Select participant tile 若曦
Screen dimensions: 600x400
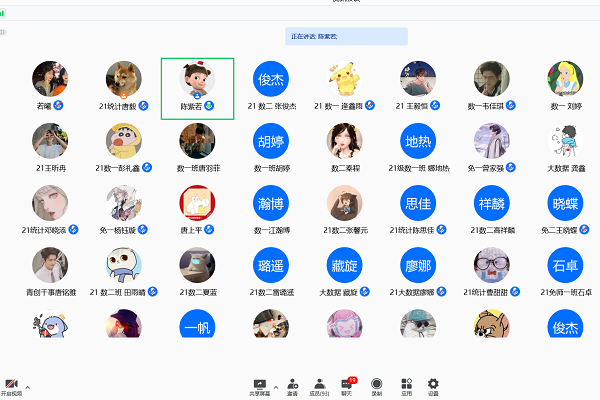tap(51, 80)
